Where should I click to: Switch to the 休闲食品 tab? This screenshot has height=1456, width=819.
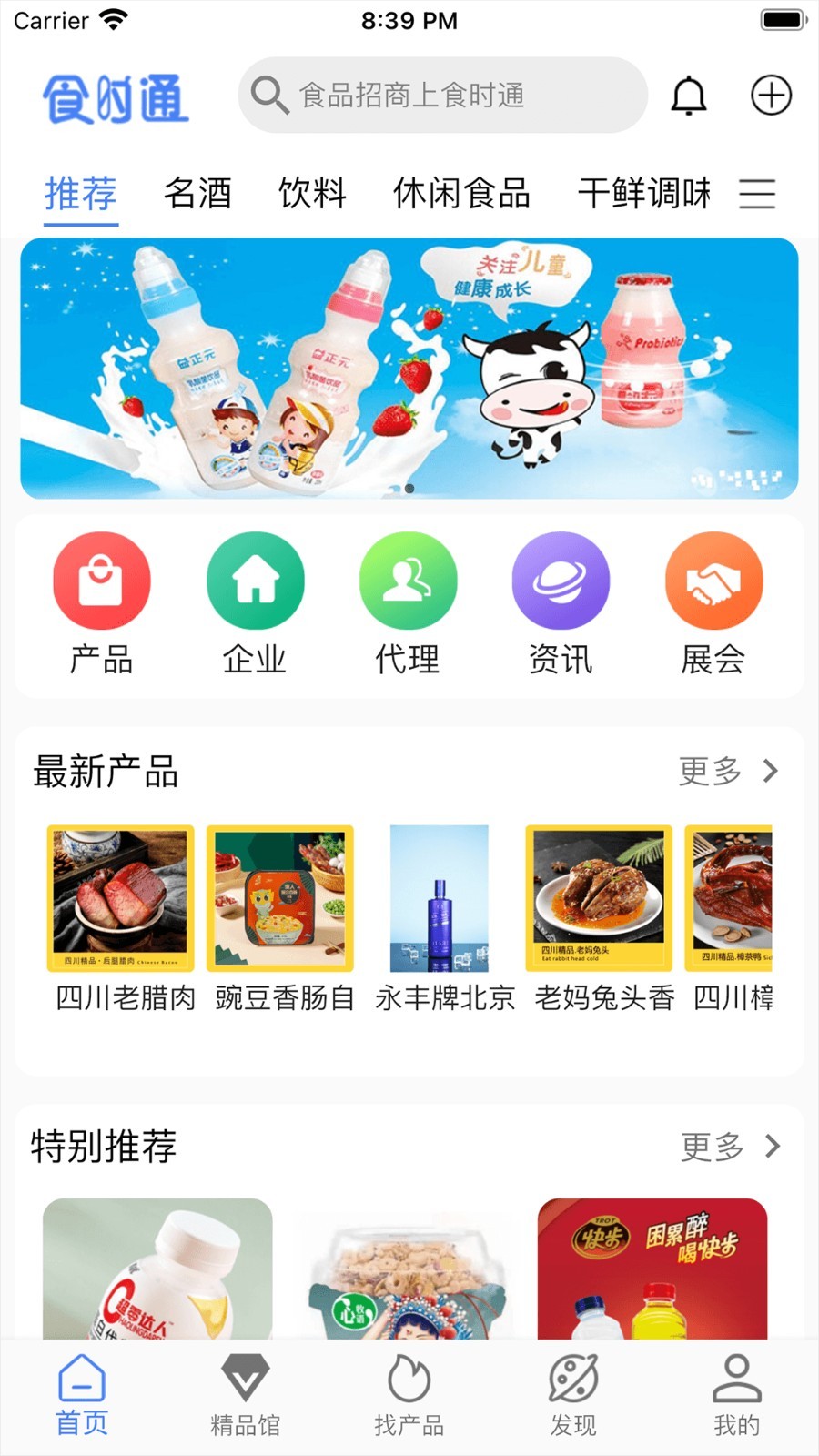[x=460, y=194]
